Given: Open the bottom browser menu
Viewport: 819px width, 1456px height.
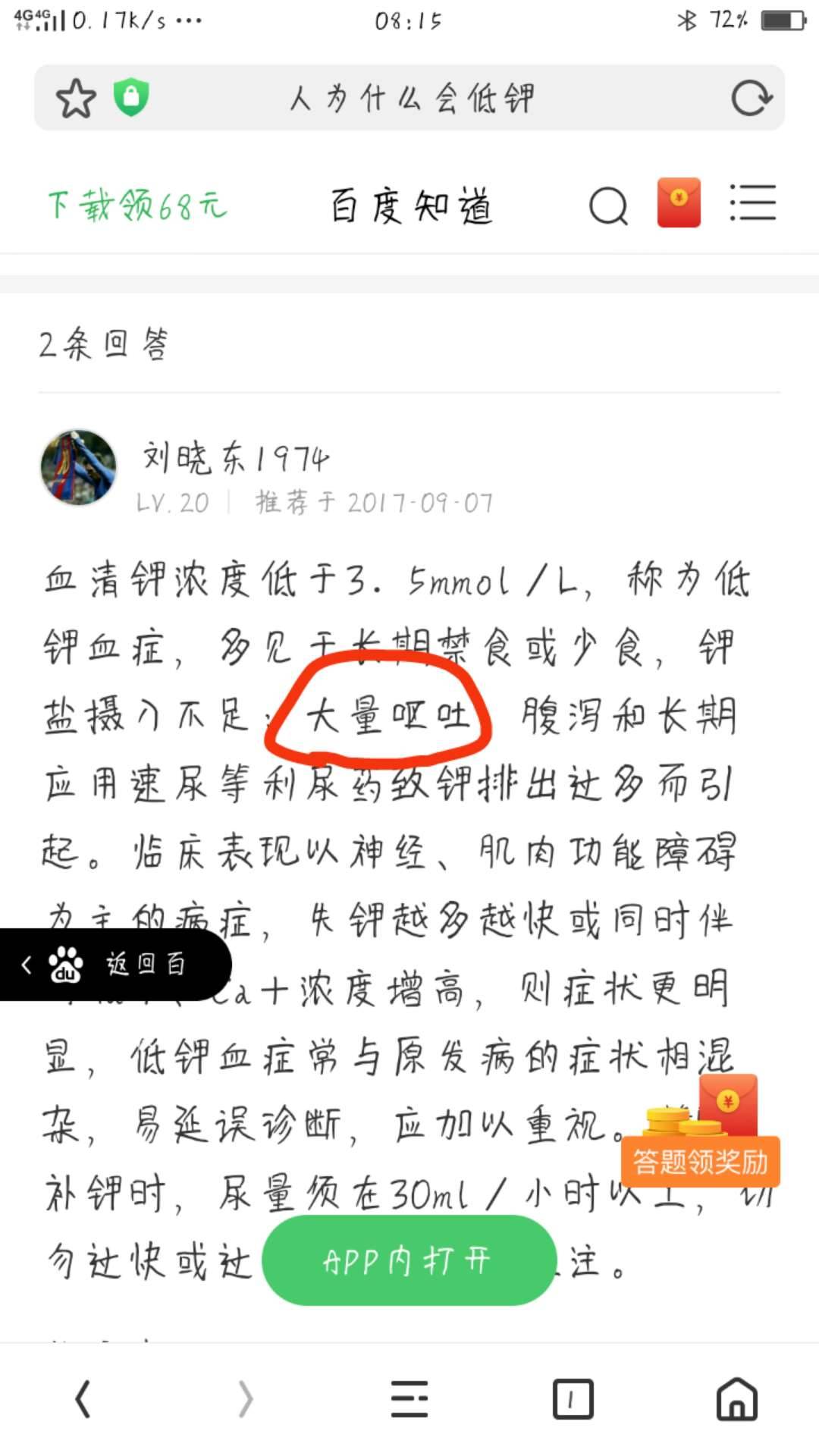Looking at the screenshot, I should (x=409, y=1399).
